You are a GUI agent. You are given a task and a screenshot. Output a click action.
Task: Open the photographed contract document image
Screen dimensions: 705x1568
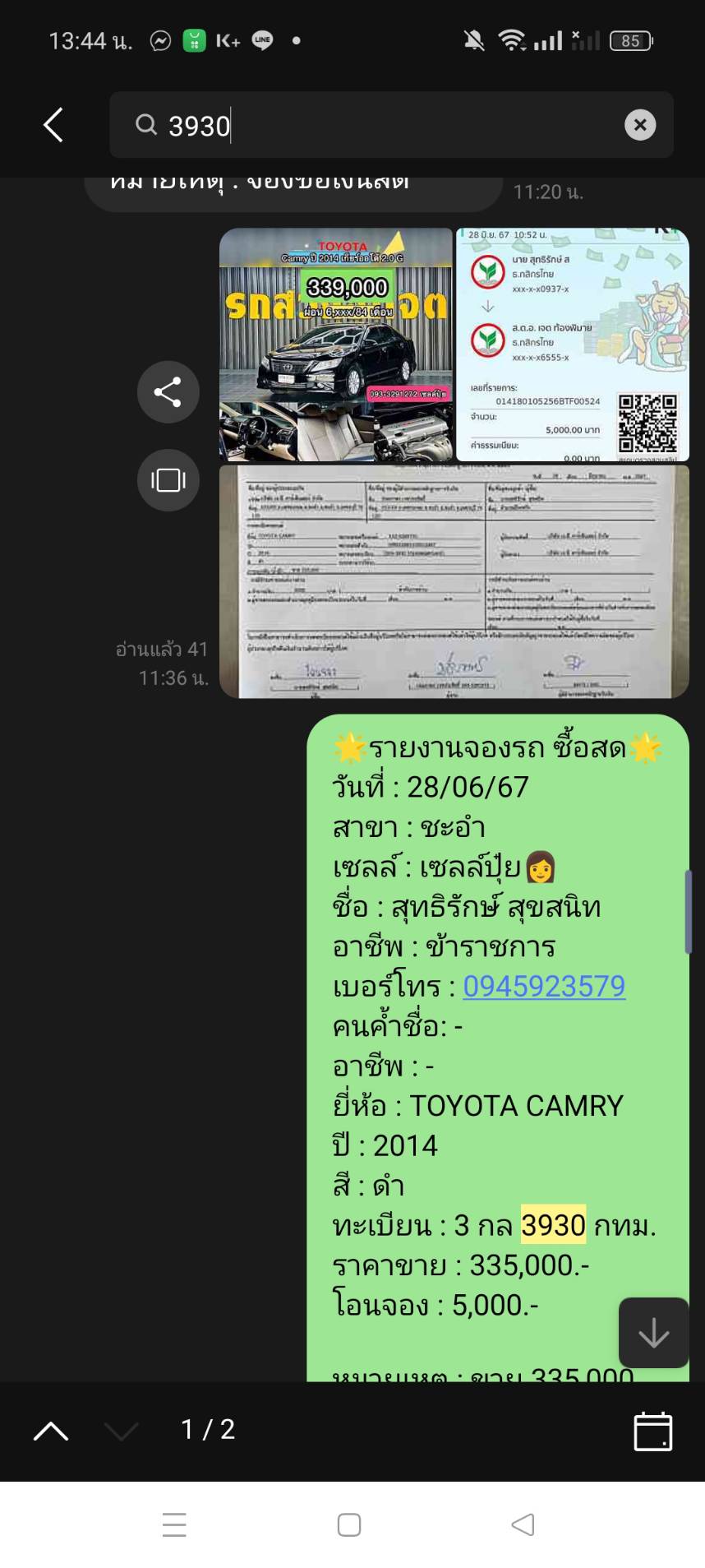coord(454,581)
